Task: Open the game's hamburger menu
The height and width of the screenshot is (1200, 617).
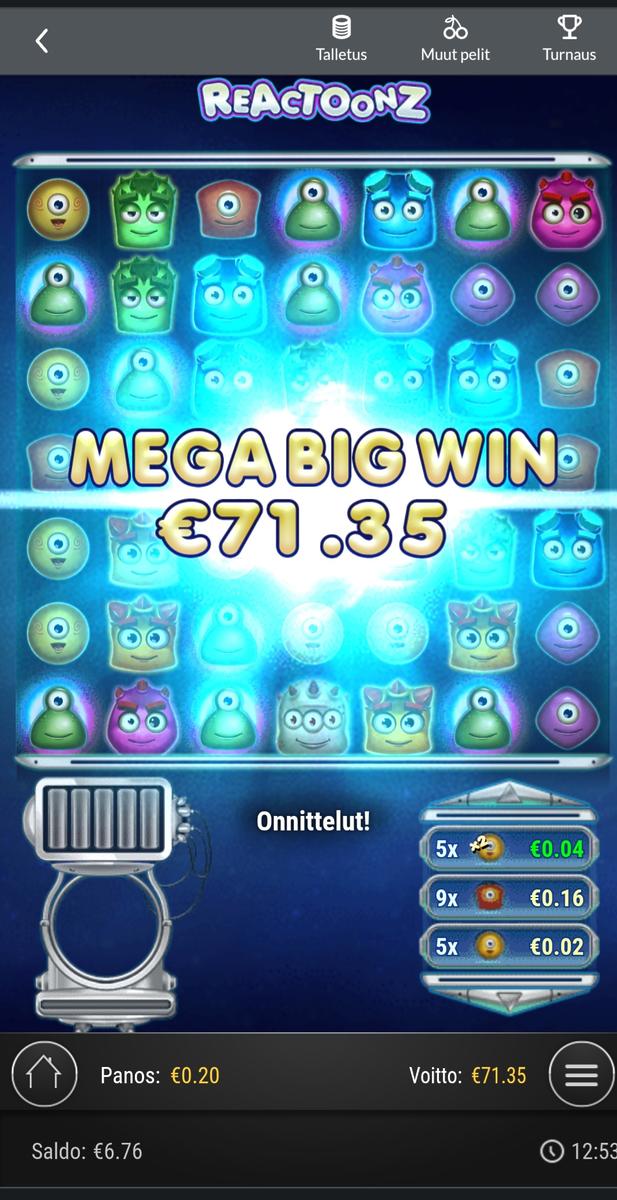Action: pos(581,1074)
